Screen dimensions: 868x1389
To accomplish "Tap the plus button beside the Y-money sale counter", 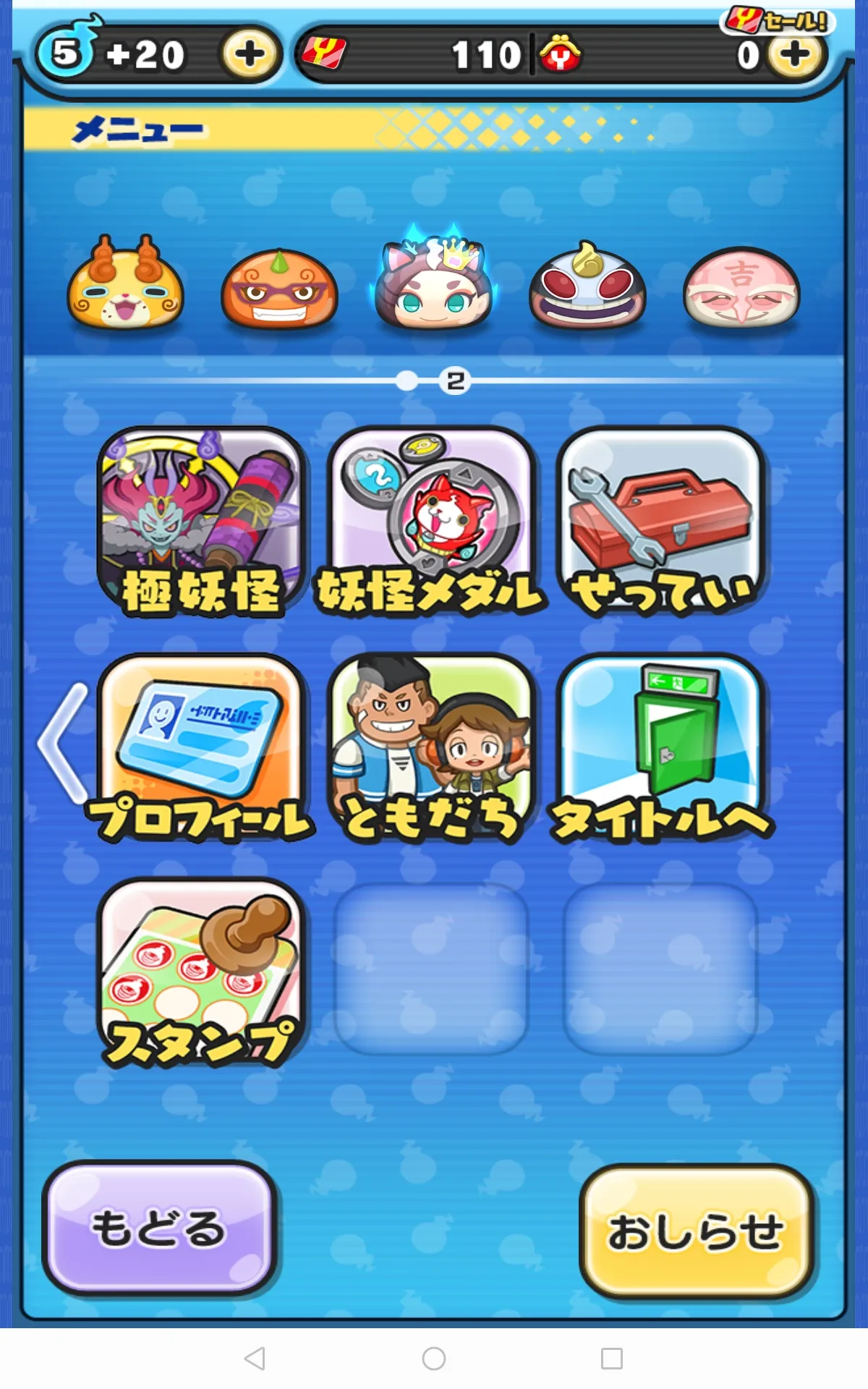I will tap(796, 54).
